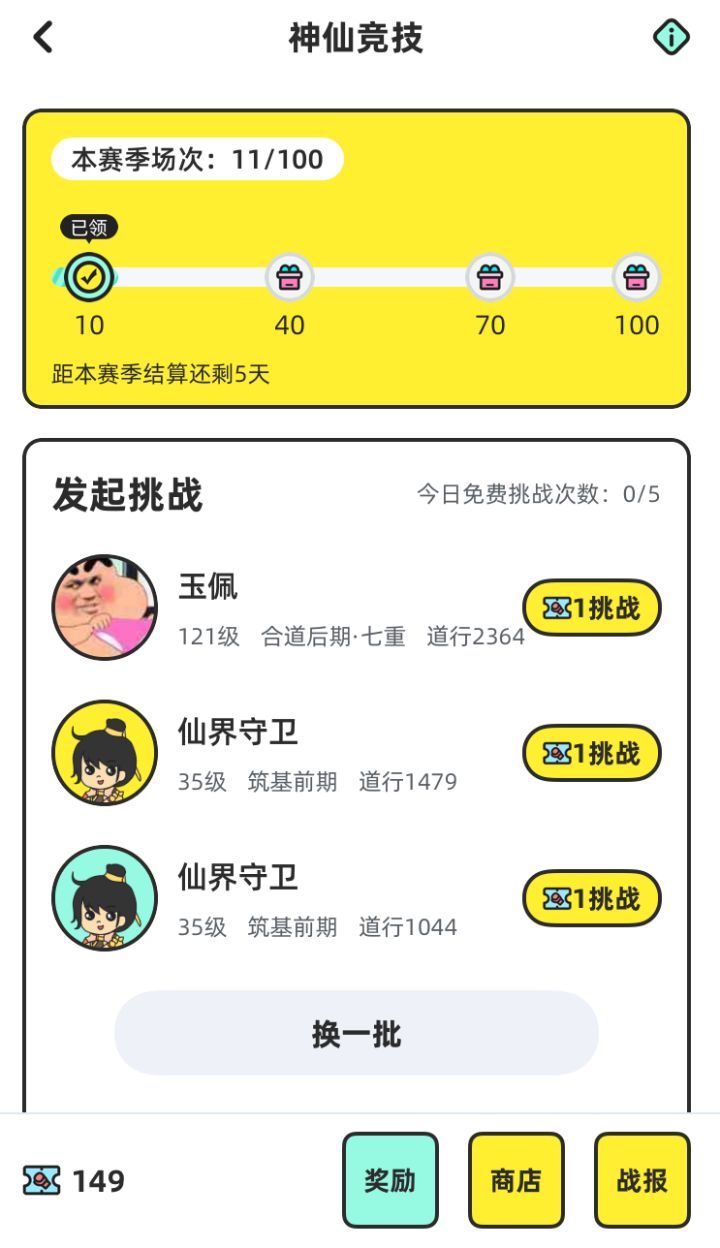The image size is (720, 1248).
Task: Open the second 仙界守卫 avatar
Action: (x=105, y=899)
